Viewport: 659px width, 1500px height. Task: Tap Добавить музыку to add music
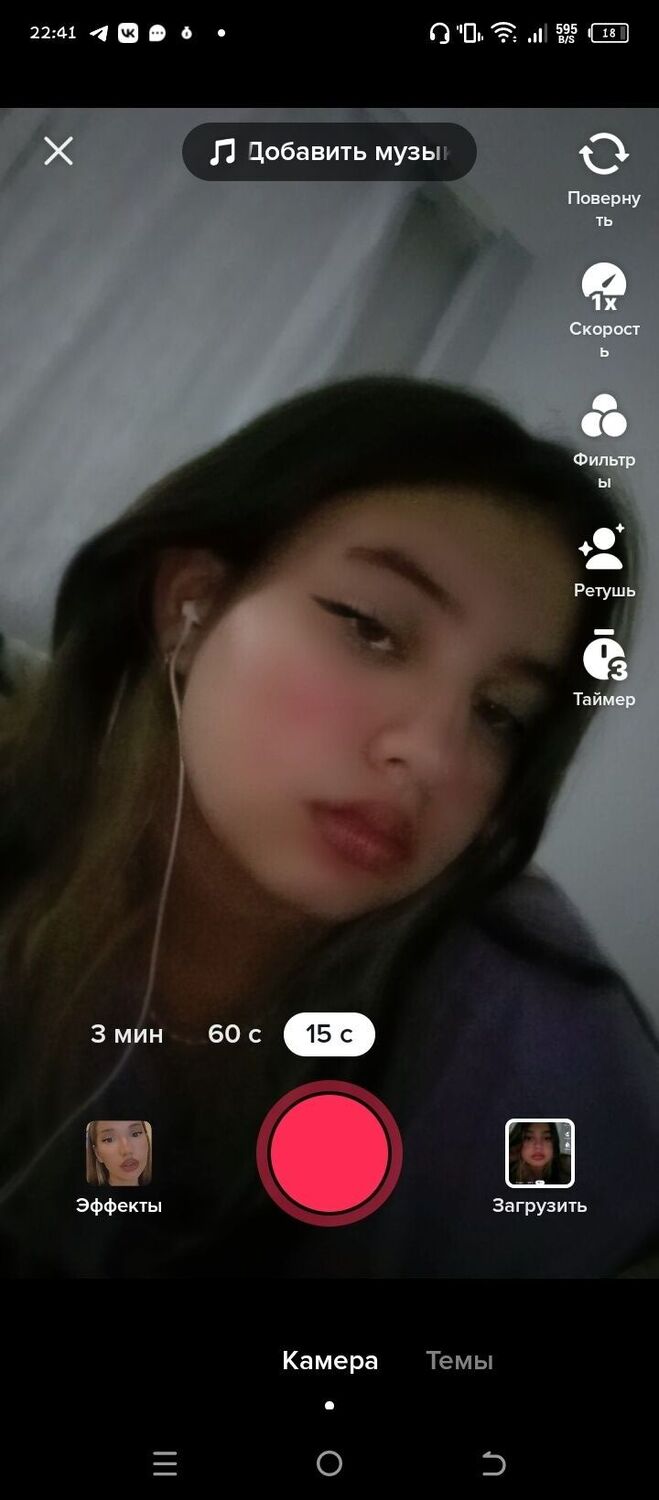tap(329, 152)
